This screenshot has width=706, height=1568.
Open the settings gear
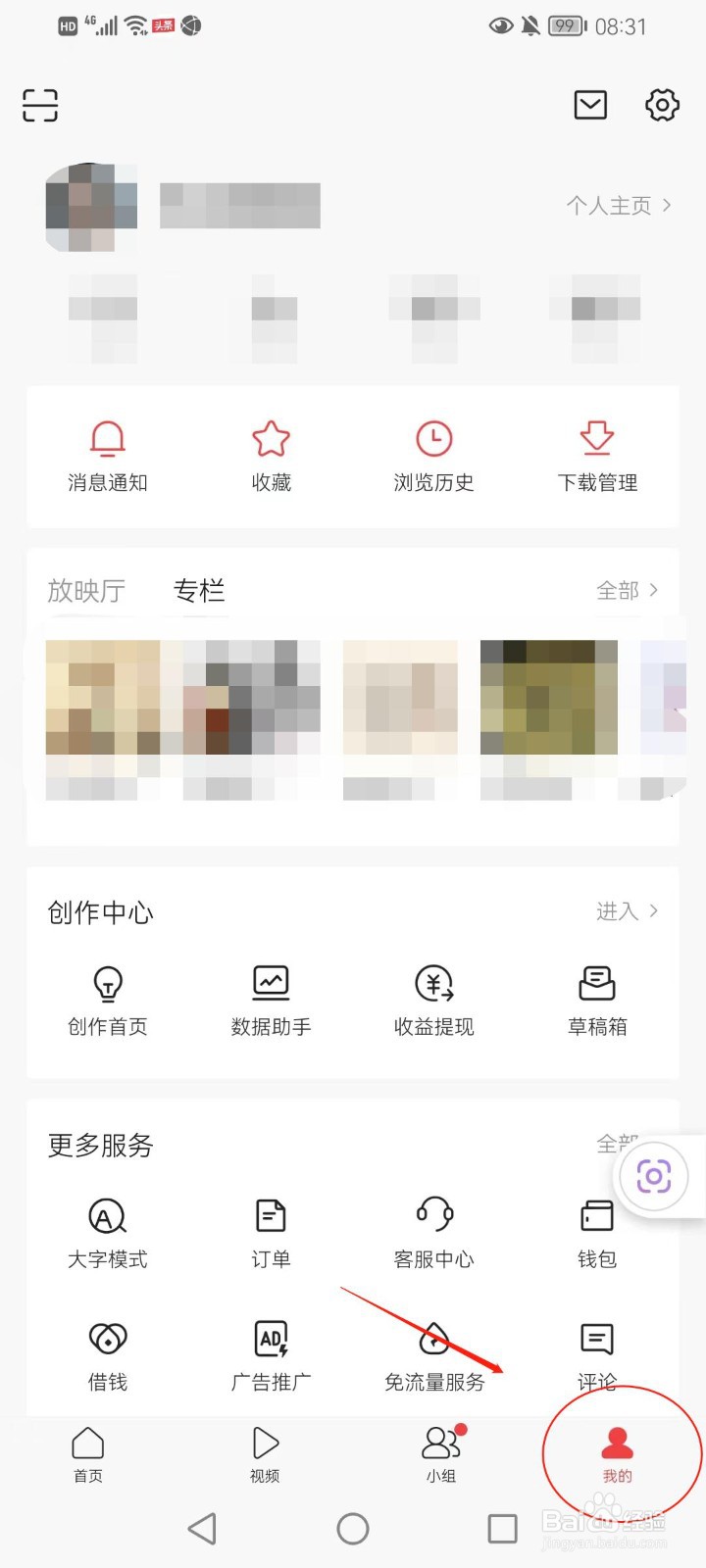(x=661, y=105)
